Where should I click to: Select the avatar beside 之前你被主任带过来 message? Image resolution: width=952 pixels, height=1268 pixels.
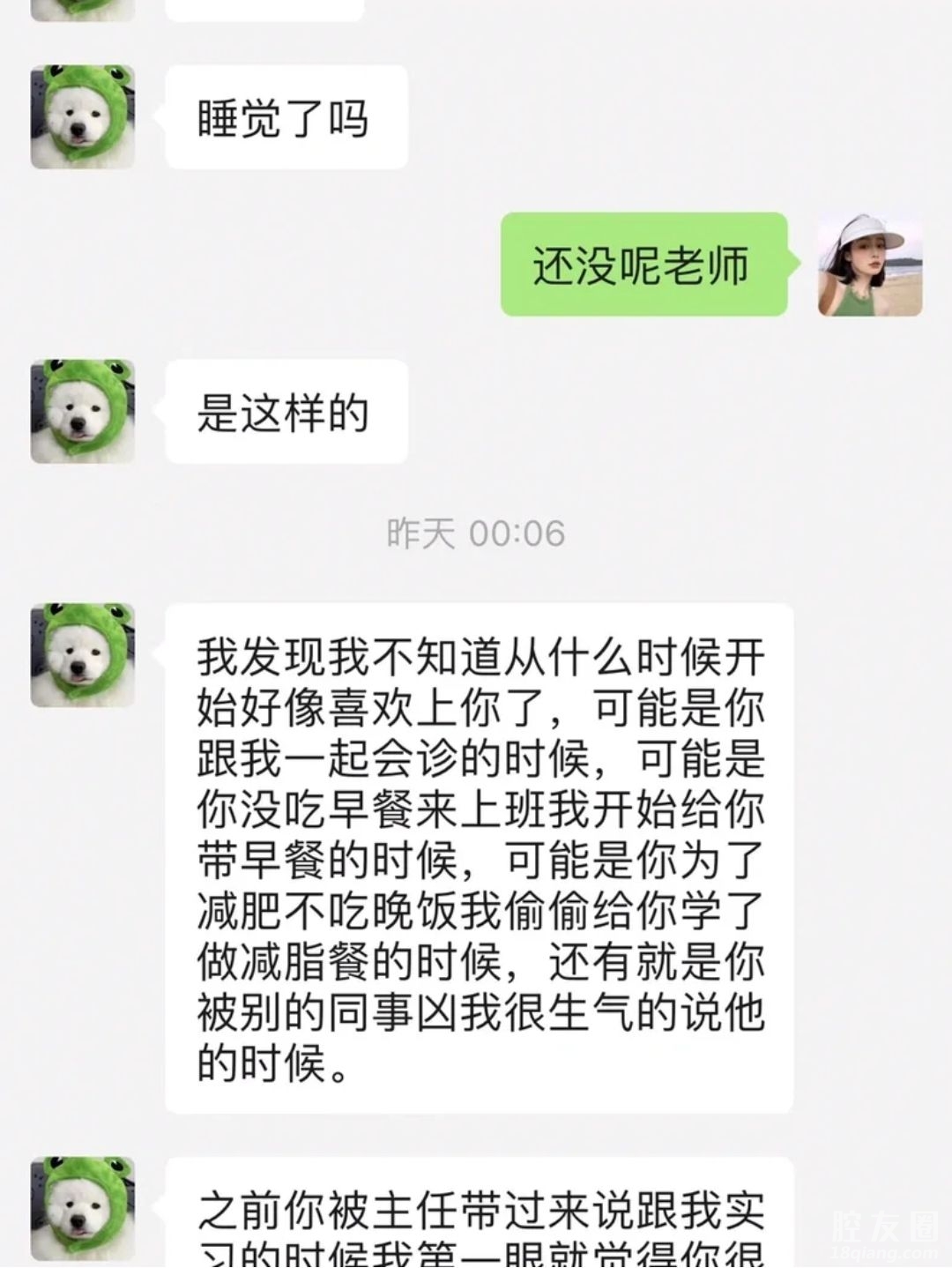click(x=83, y=1208)
